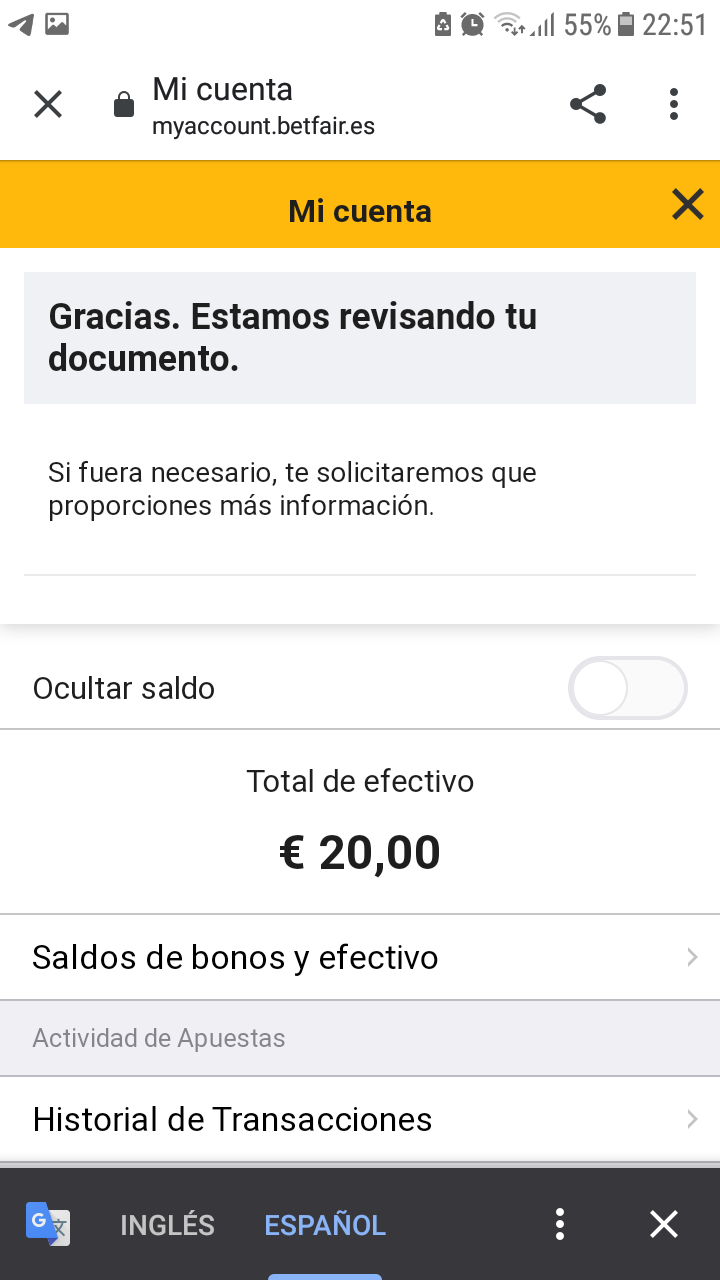
Task: Share the Betfair account page
Action: (588, 104)
